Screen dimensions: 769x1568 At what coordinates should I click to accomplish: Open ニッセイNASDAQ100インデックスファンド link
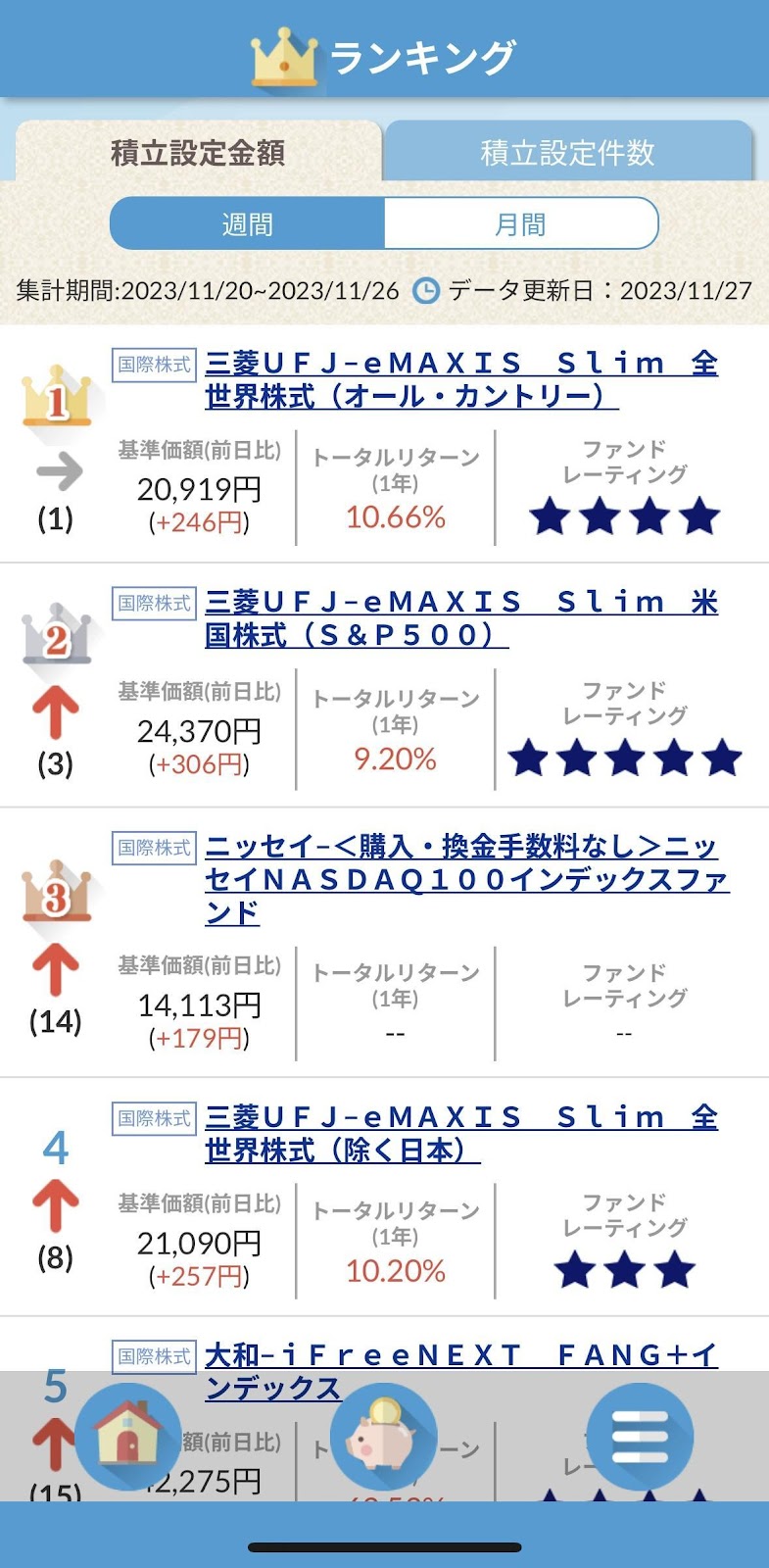coord(465,878)
